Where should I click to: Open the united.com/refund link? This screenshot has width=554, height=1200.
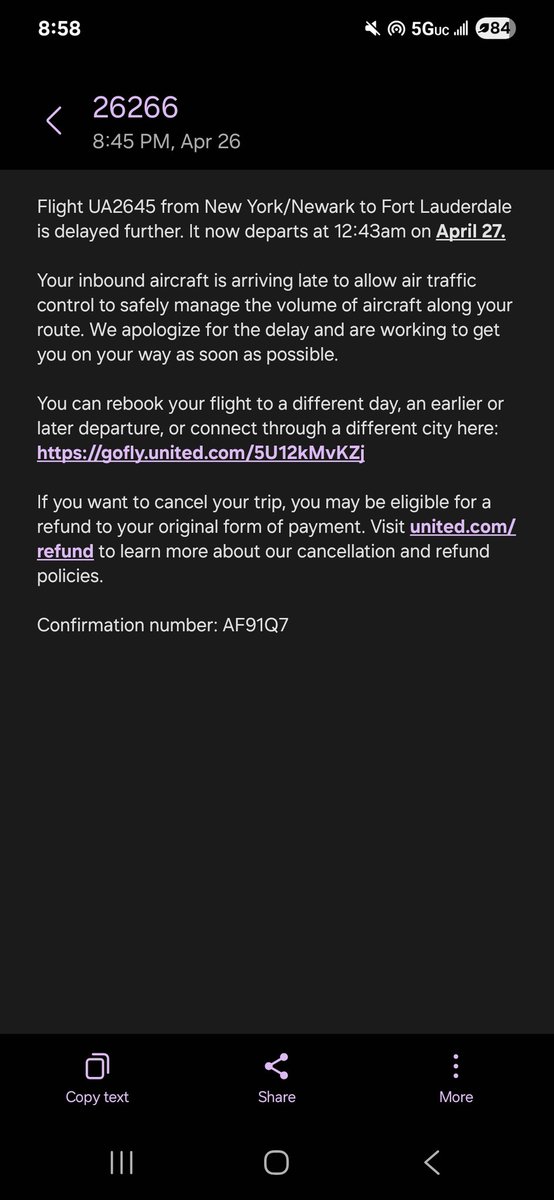[x=276, y=539]
